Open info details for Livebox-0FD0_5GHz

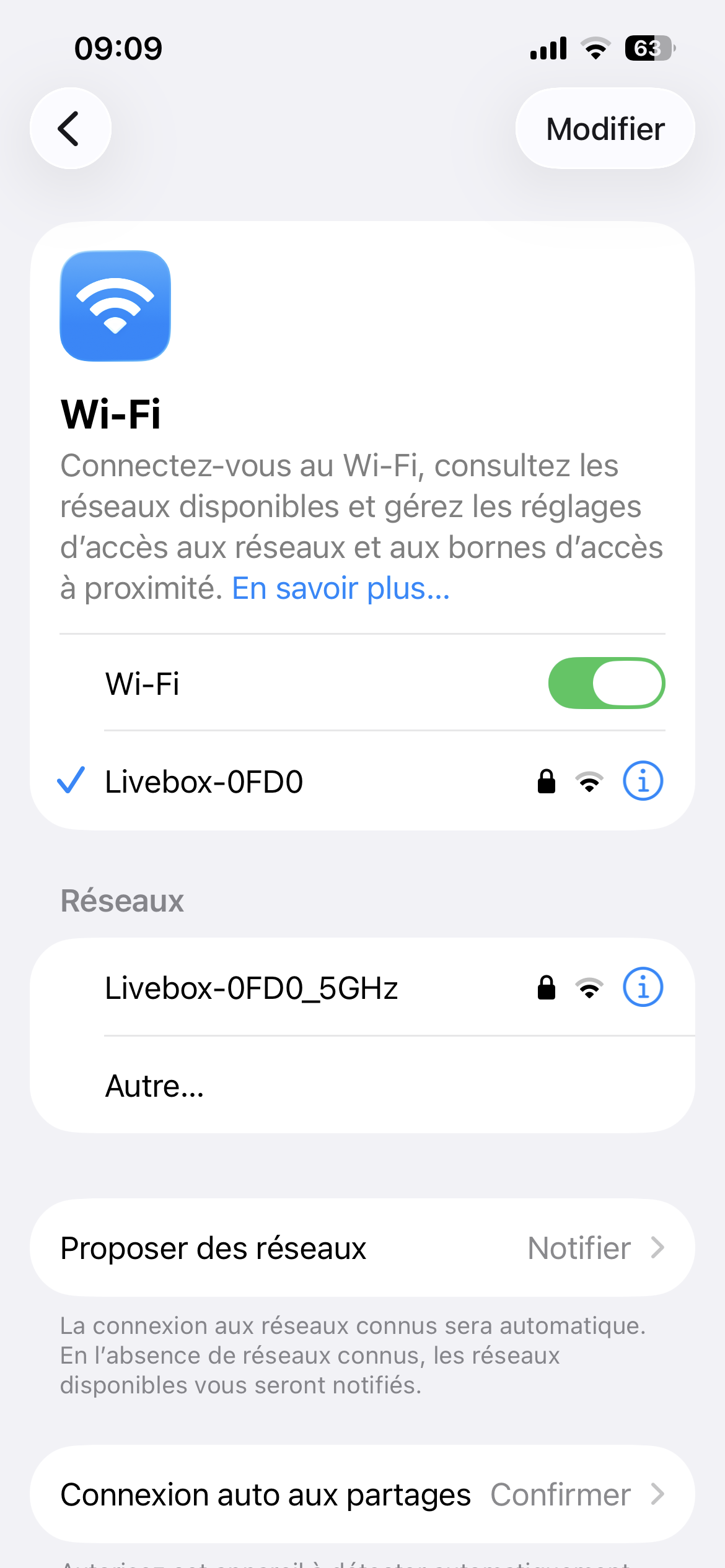pyautogui.click(x=643, y=987)
